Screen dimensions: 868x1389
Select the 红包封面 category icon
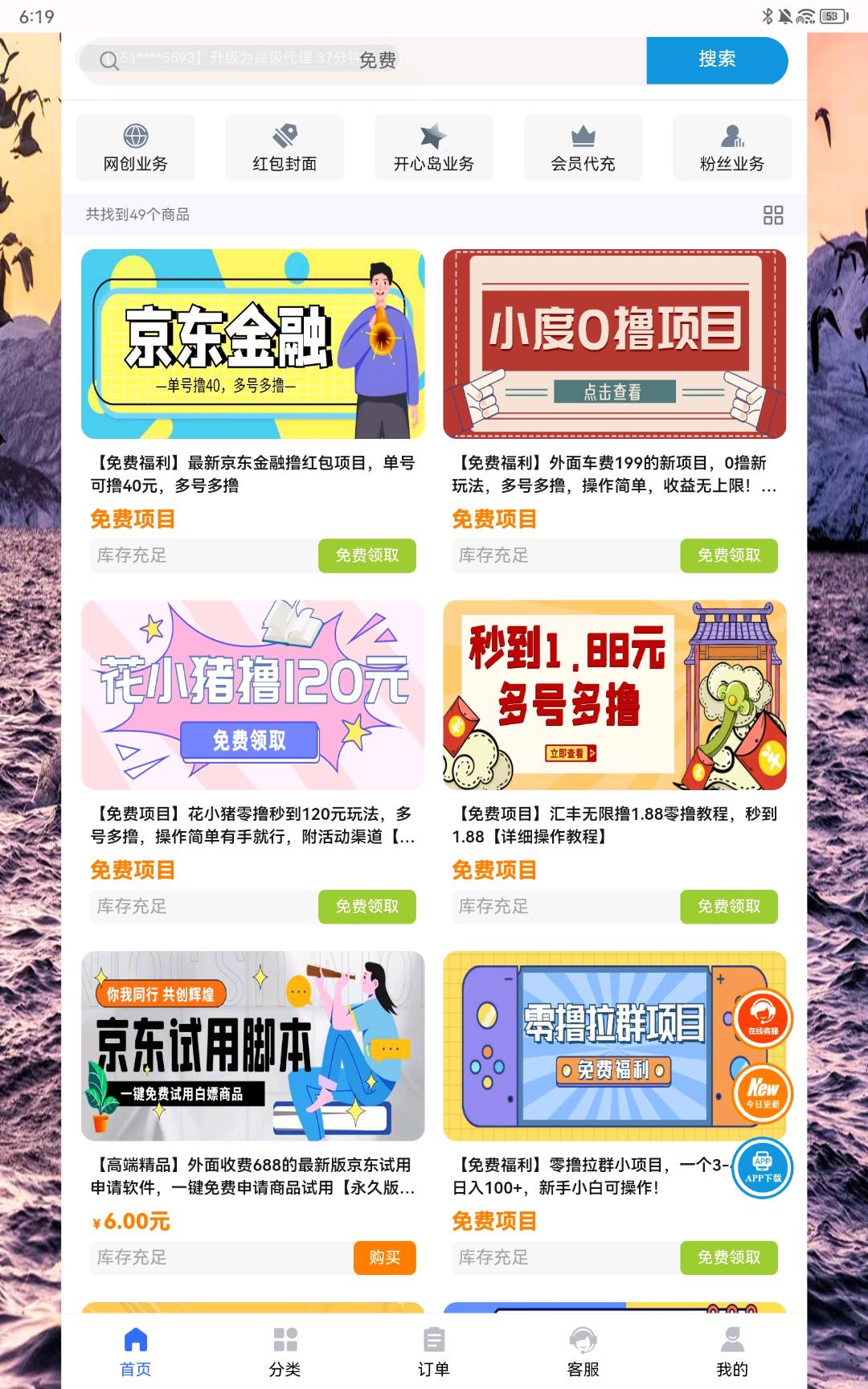tap(285, 148)
